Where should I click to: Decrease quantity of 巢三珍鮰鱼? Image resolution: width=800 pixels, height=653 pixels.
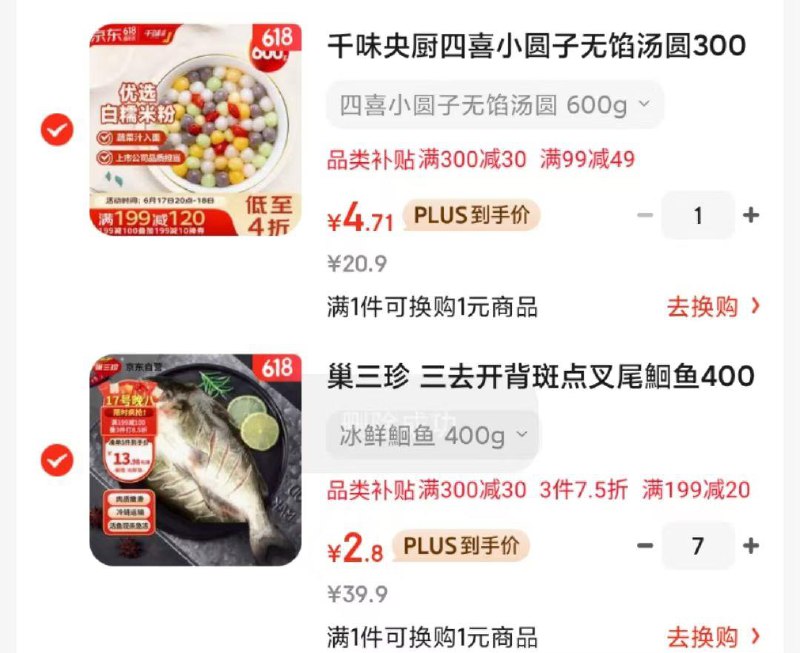click(645, 546)
